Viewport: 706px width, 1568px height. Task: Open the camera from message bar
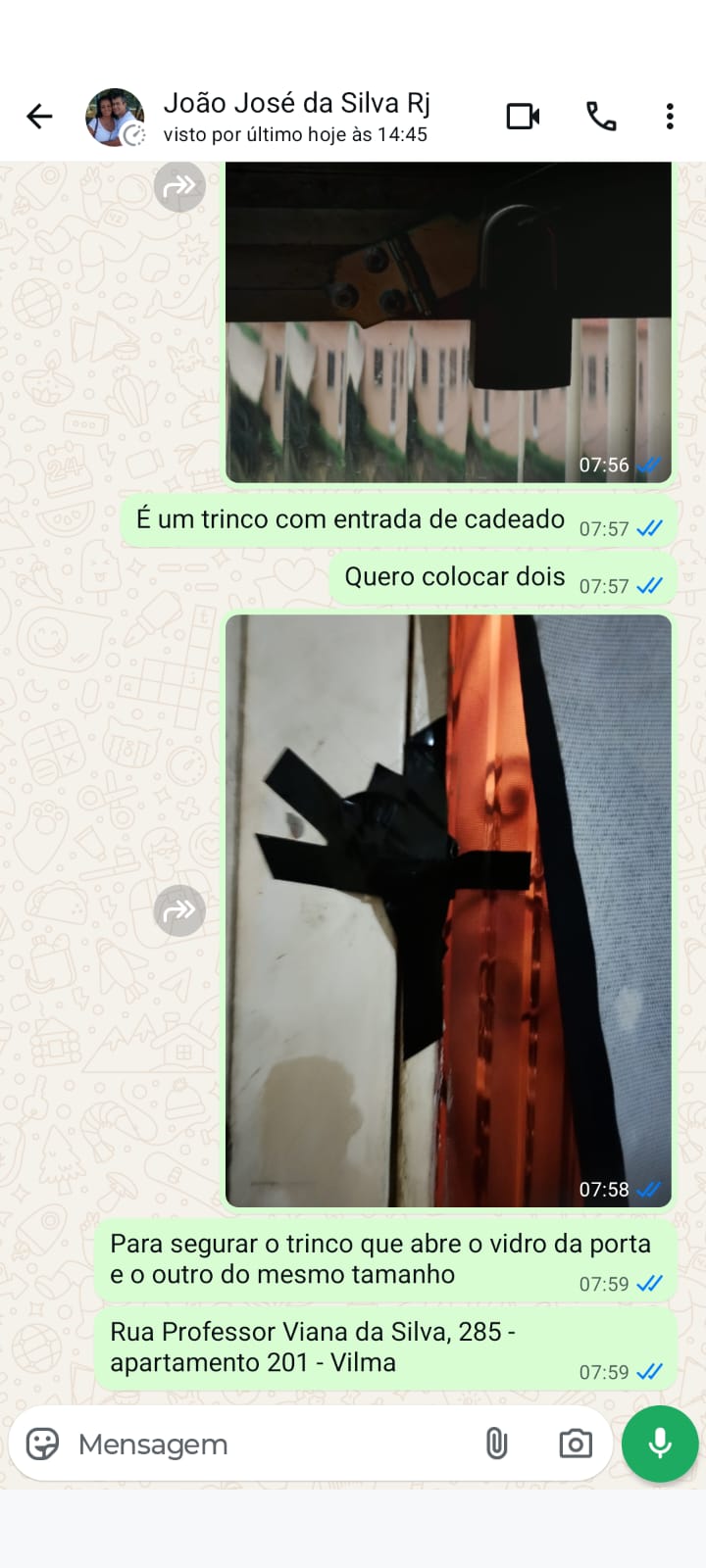coord(576,1444)
